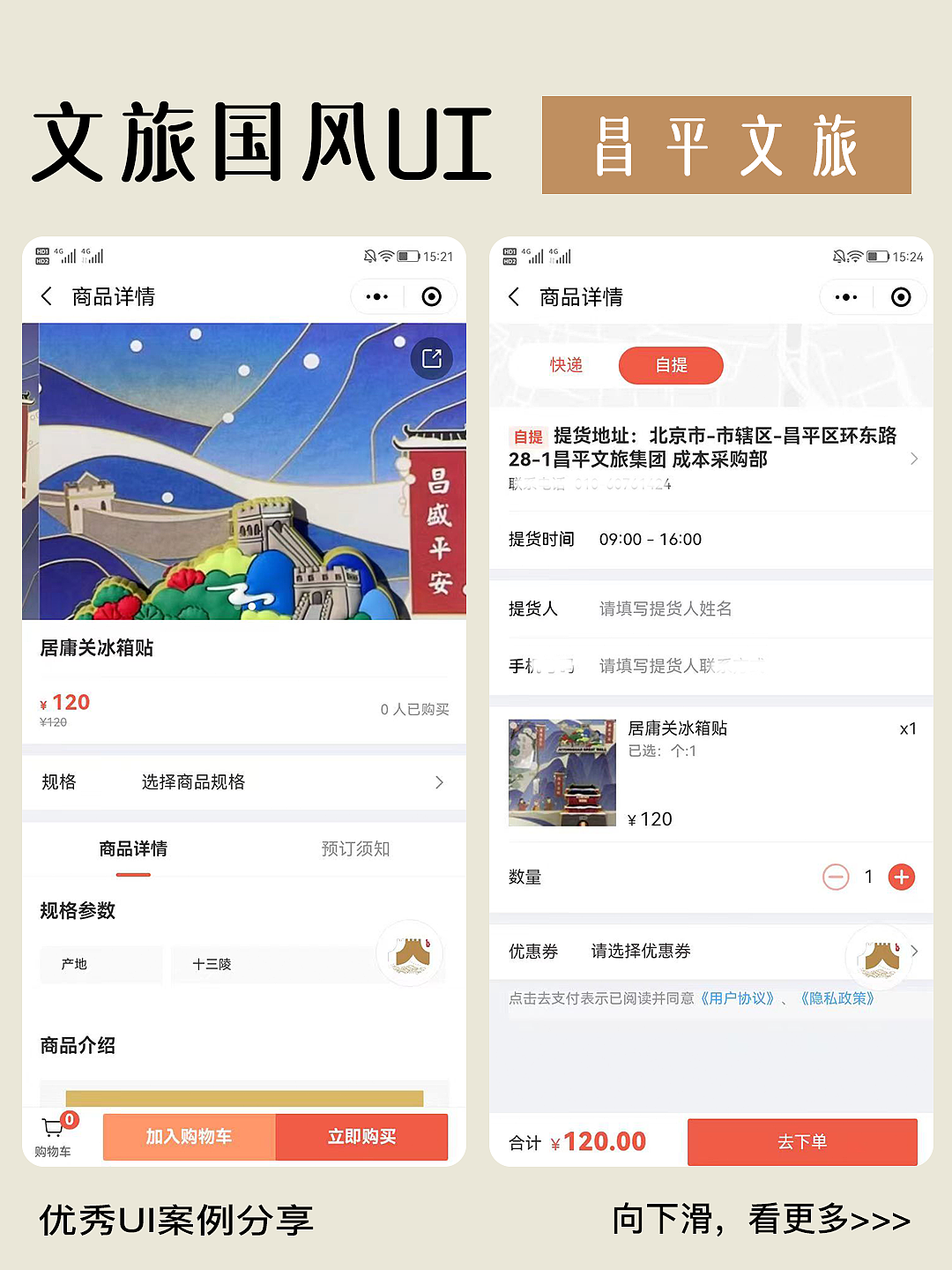Click the 请填写提货人姓名 input field
The height and width of the screenshot is (1270, 952).
[x=667, y=609]
